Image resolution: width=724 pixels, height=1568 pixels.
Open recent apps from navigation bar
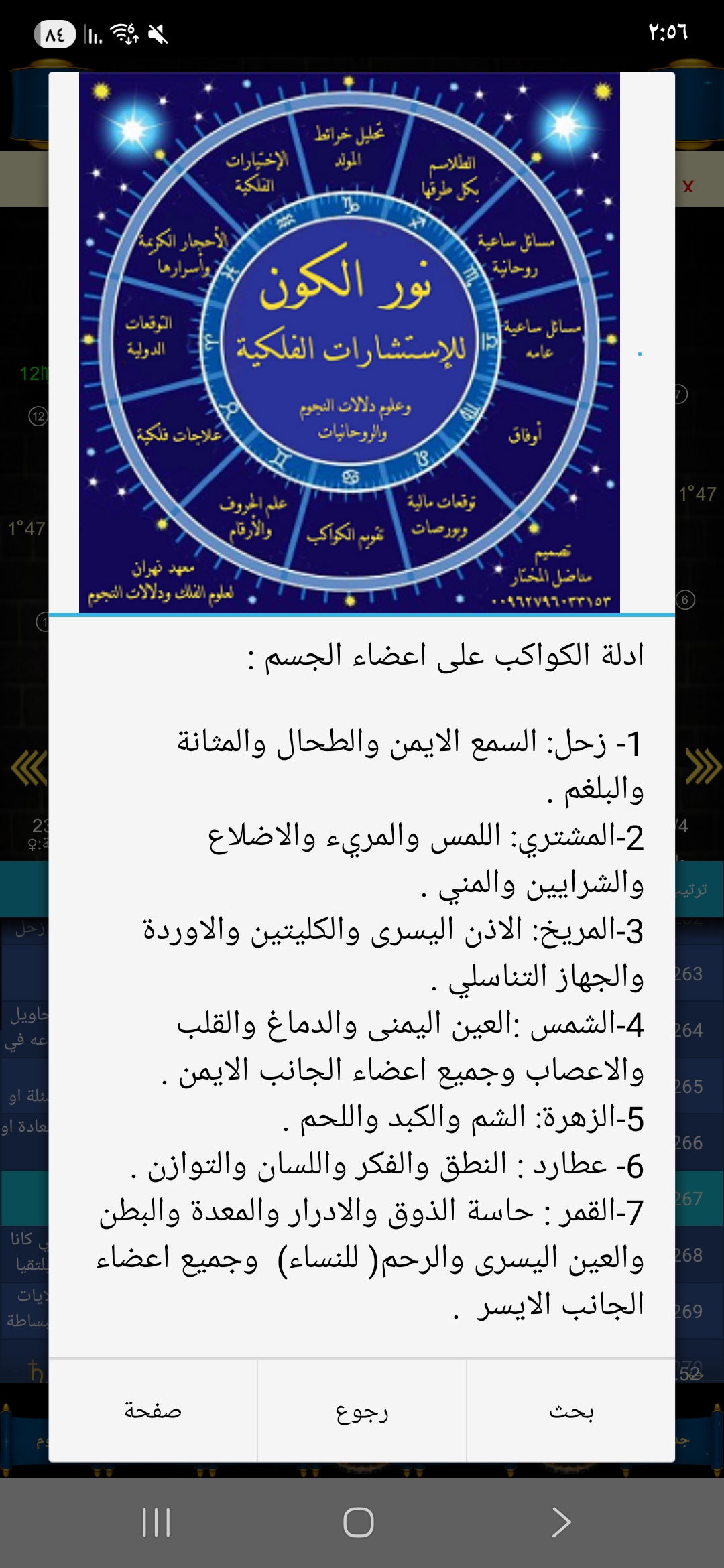156,1522
